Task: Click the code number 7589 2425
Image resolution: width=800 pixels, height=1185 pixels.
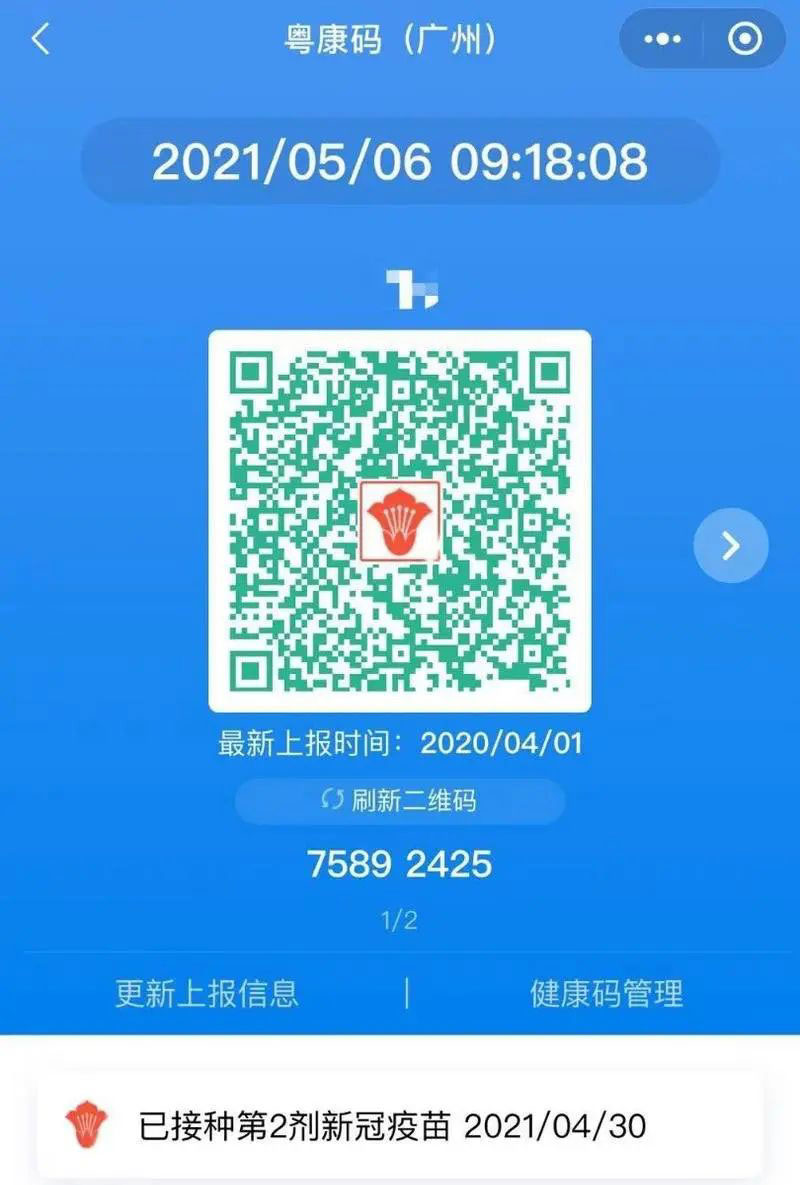Action: (400, 862)
